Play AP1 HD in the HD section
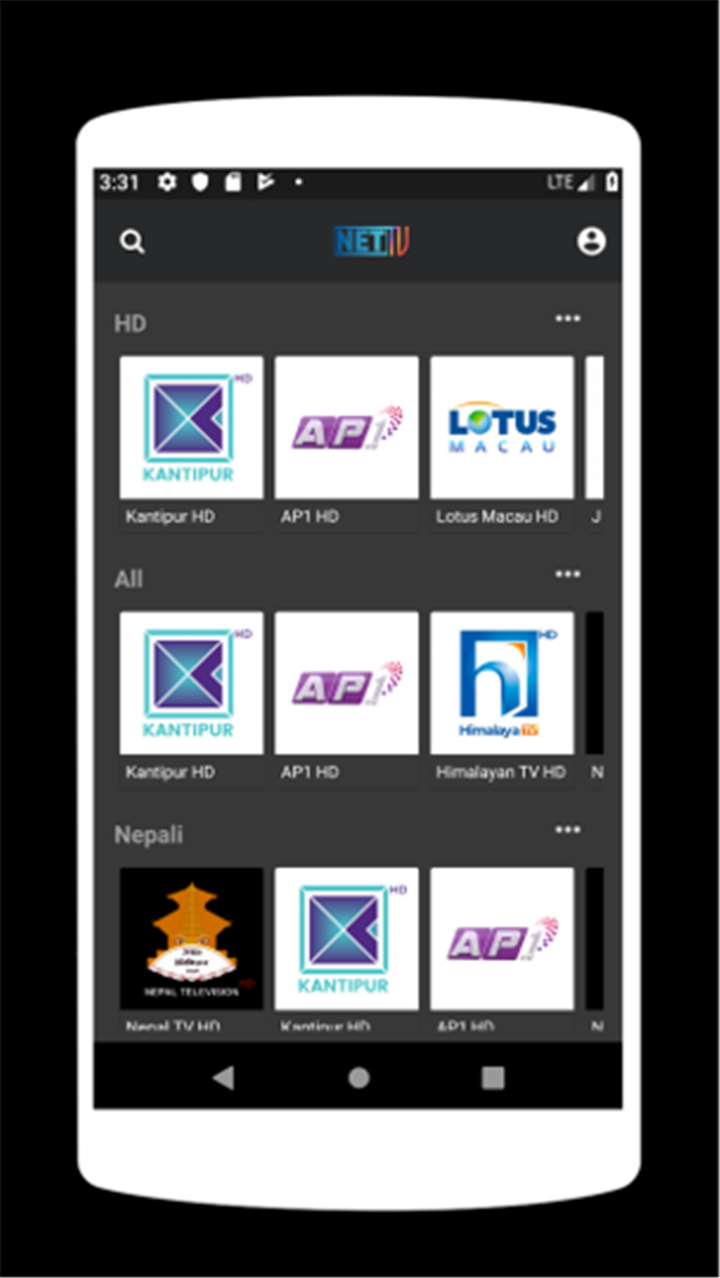 click(x=347, y=443)
